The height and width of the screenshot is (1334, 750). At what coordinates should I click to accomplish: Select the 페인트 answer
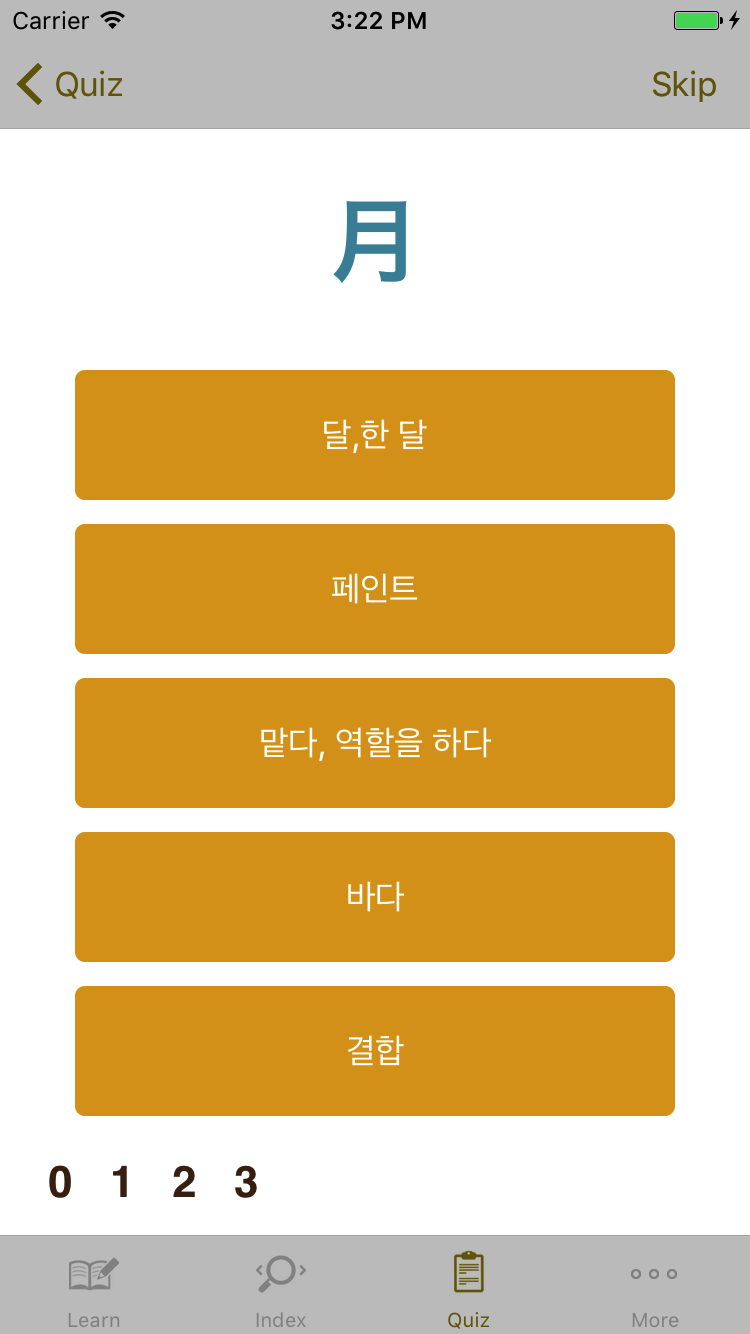click(x=375, y=589)
